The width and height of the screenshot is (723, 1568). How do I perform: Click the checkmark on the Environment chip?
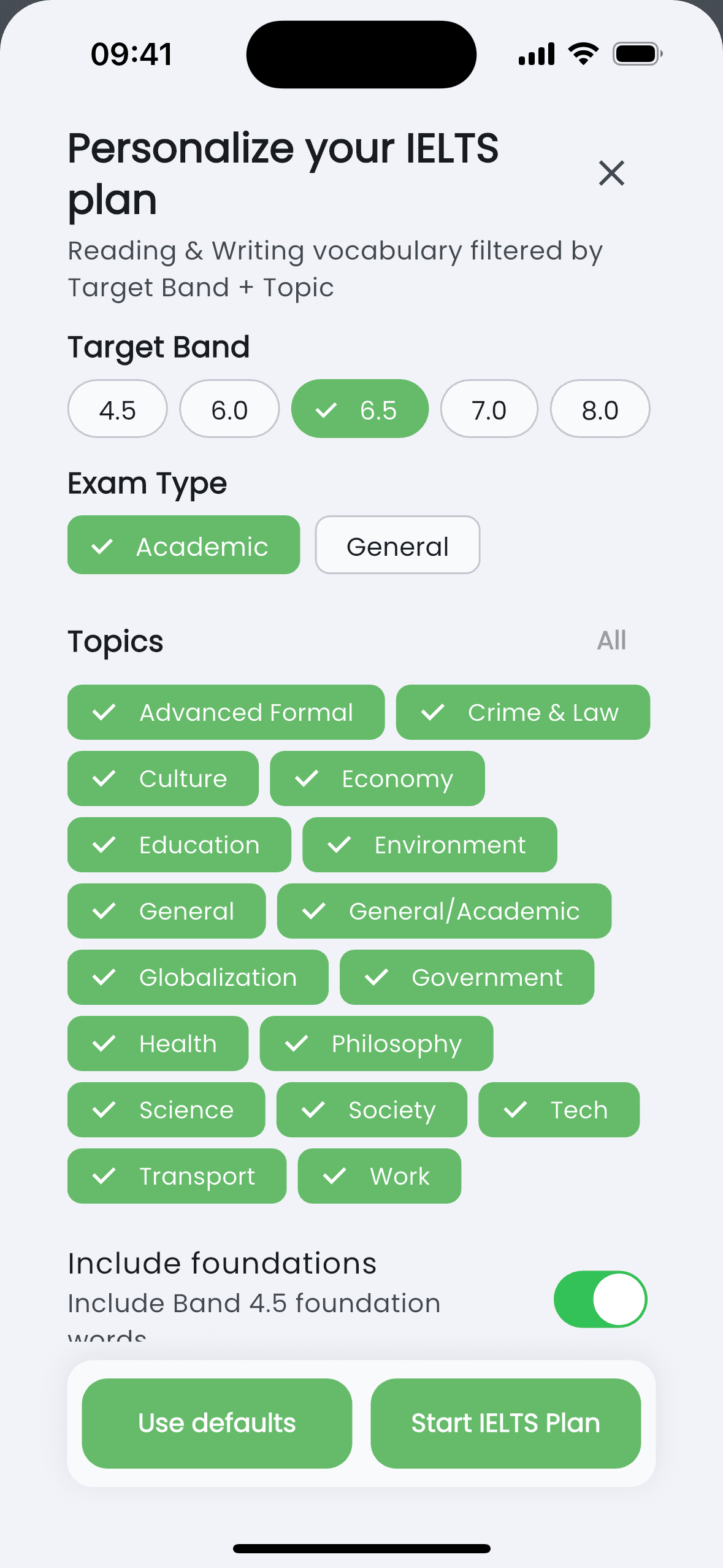pos(339,845)
